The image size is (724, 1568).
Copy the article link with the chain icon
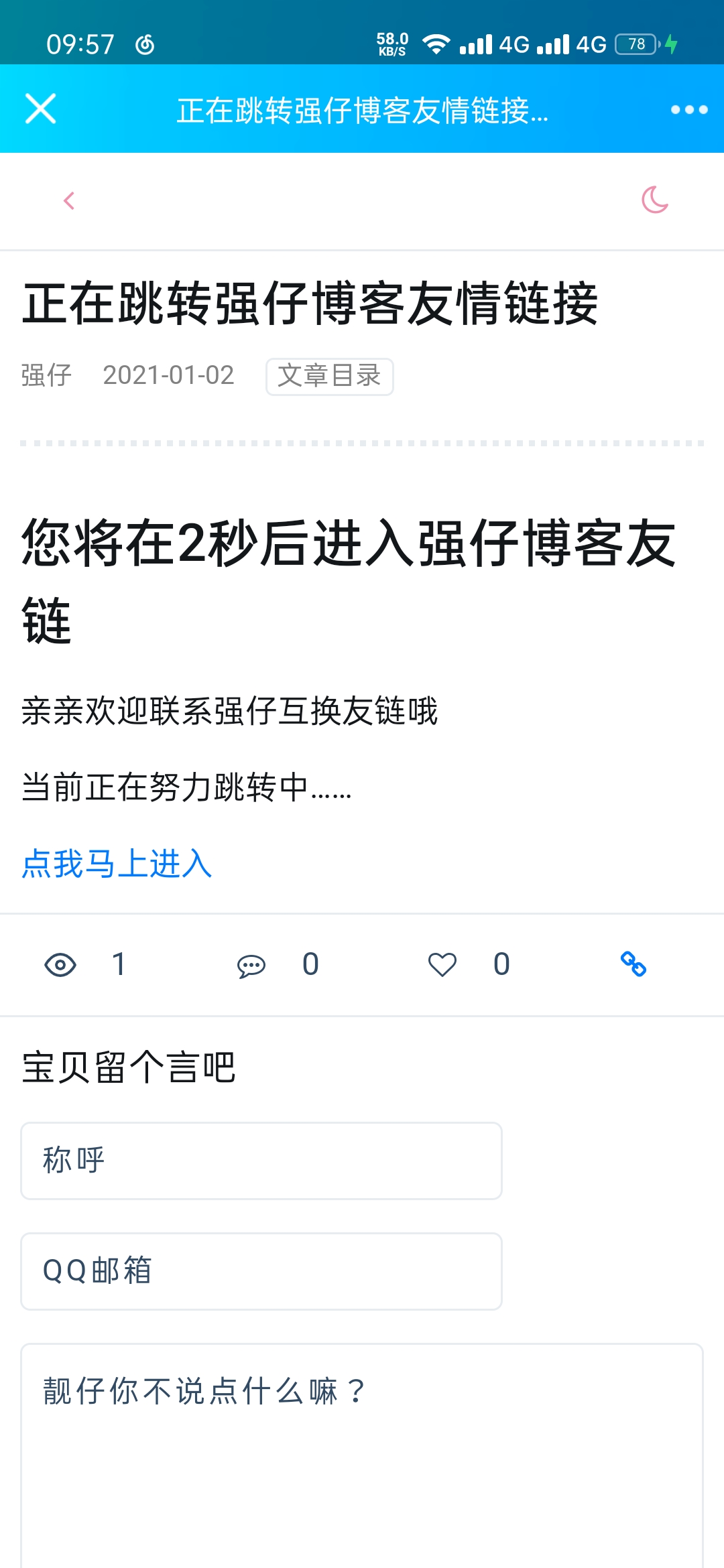point(633,964)
